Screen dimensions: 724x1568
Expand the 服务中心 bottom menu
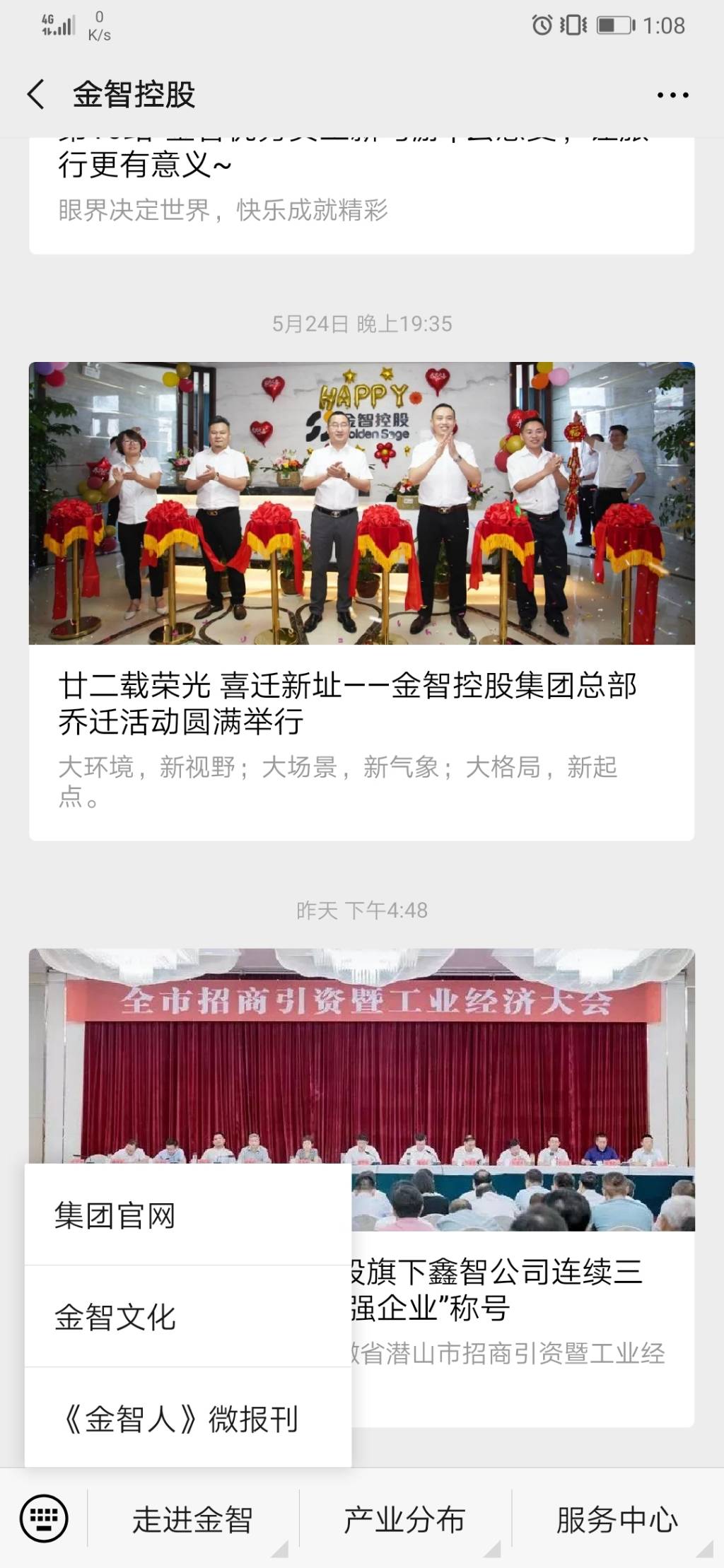(617, 1519)
